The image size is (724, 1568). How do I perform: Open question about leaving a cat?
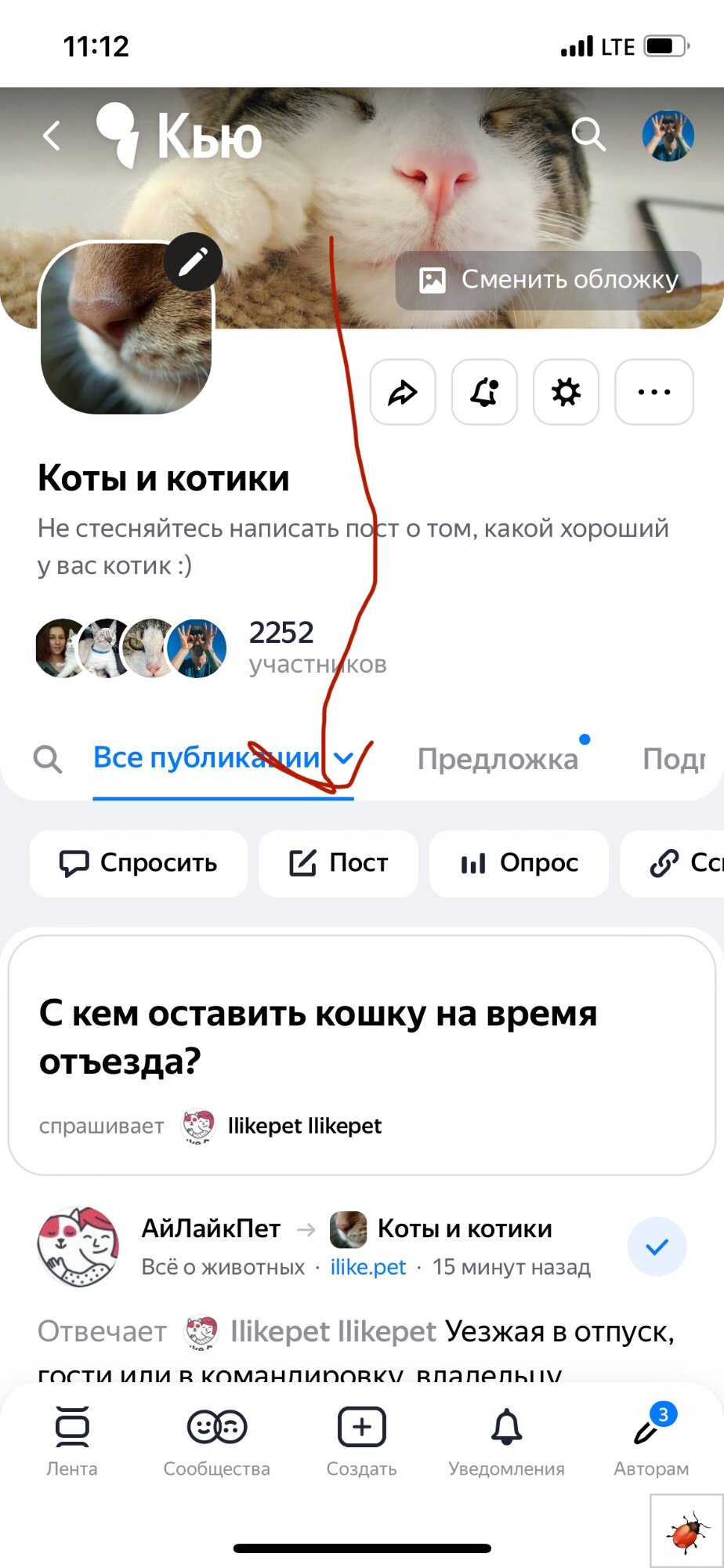(x=317, y=1036)
